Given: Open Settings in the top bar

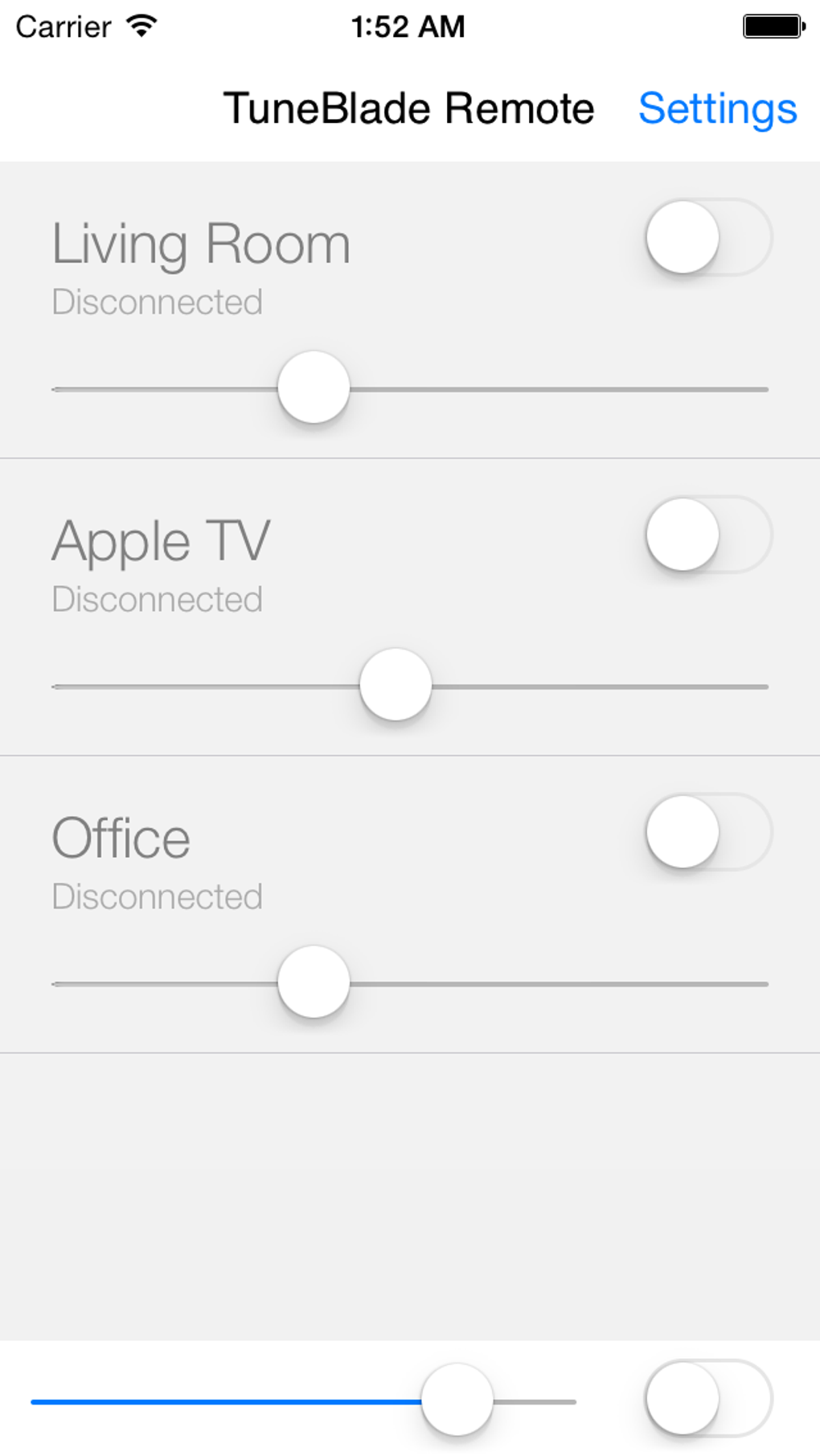Looking at the screenshot, I should (717, 109).
